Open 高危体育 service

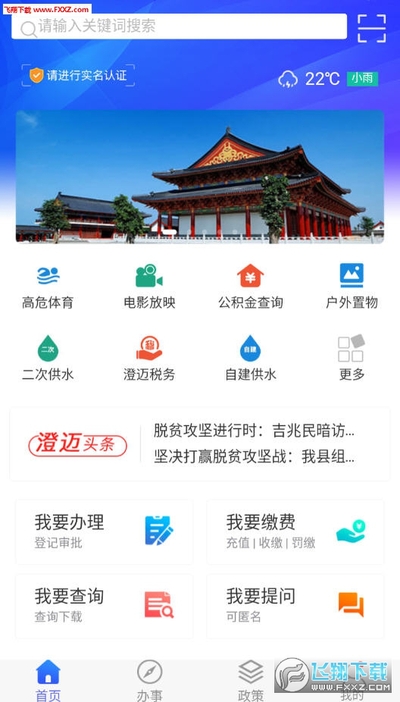point(48,287)
